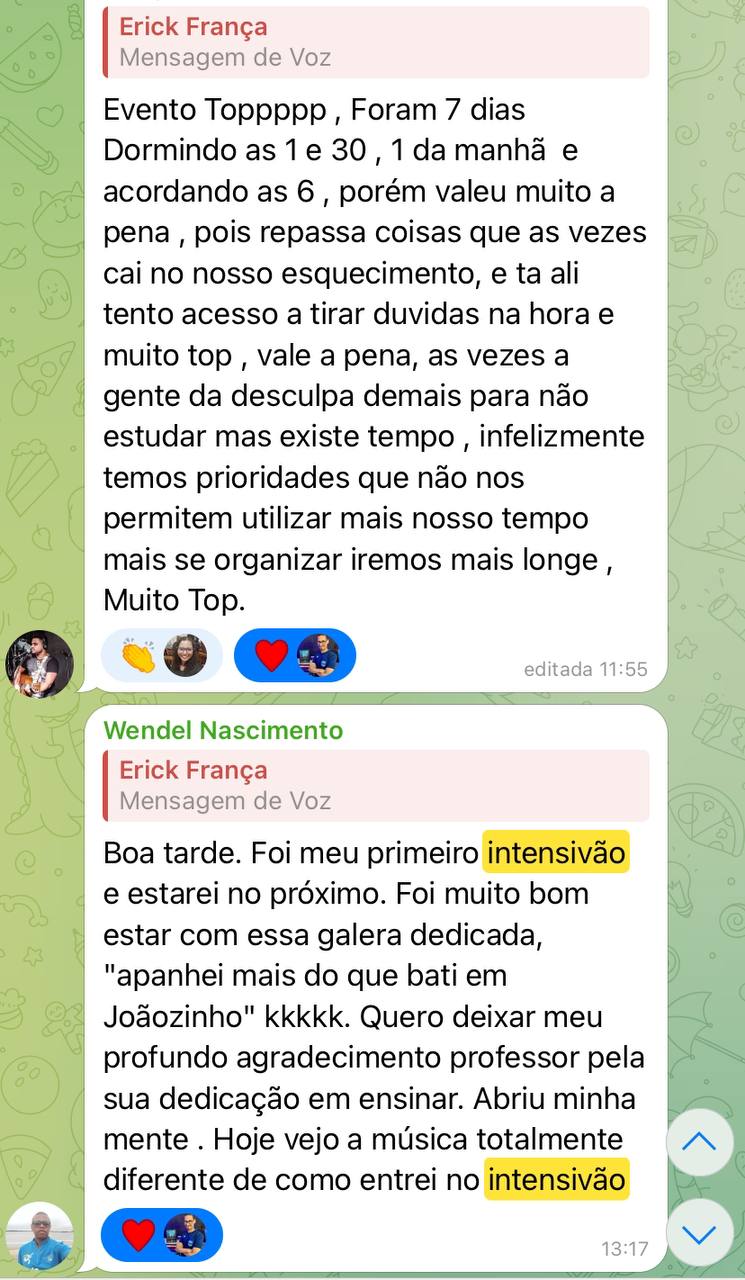Open Wendel Nascimento's avatar photo
This screenshot has height=1280, width=745.
[x=40, y=1236]
